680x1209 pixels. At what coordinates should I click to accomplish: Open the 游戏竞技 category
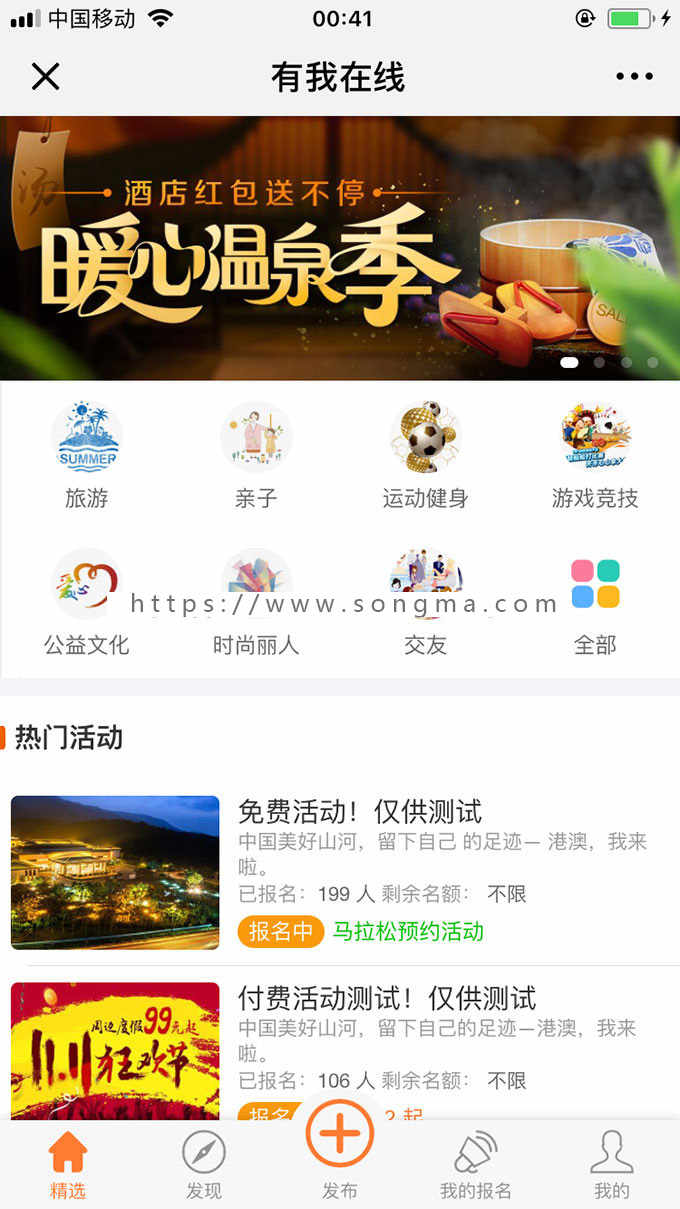(595, 456)
